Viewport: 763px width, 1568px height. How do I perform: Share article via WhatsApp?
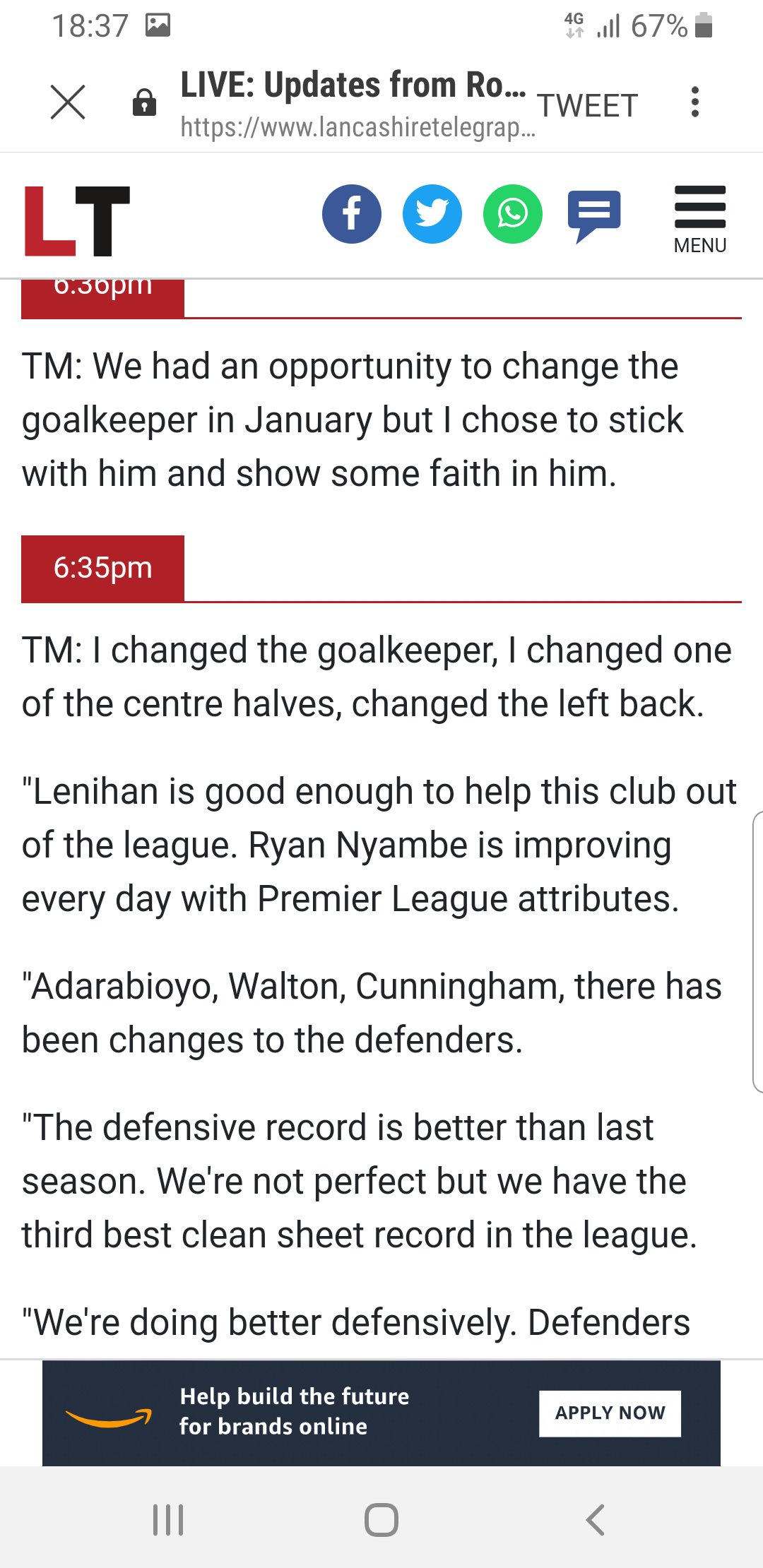[x=513, y=214]
